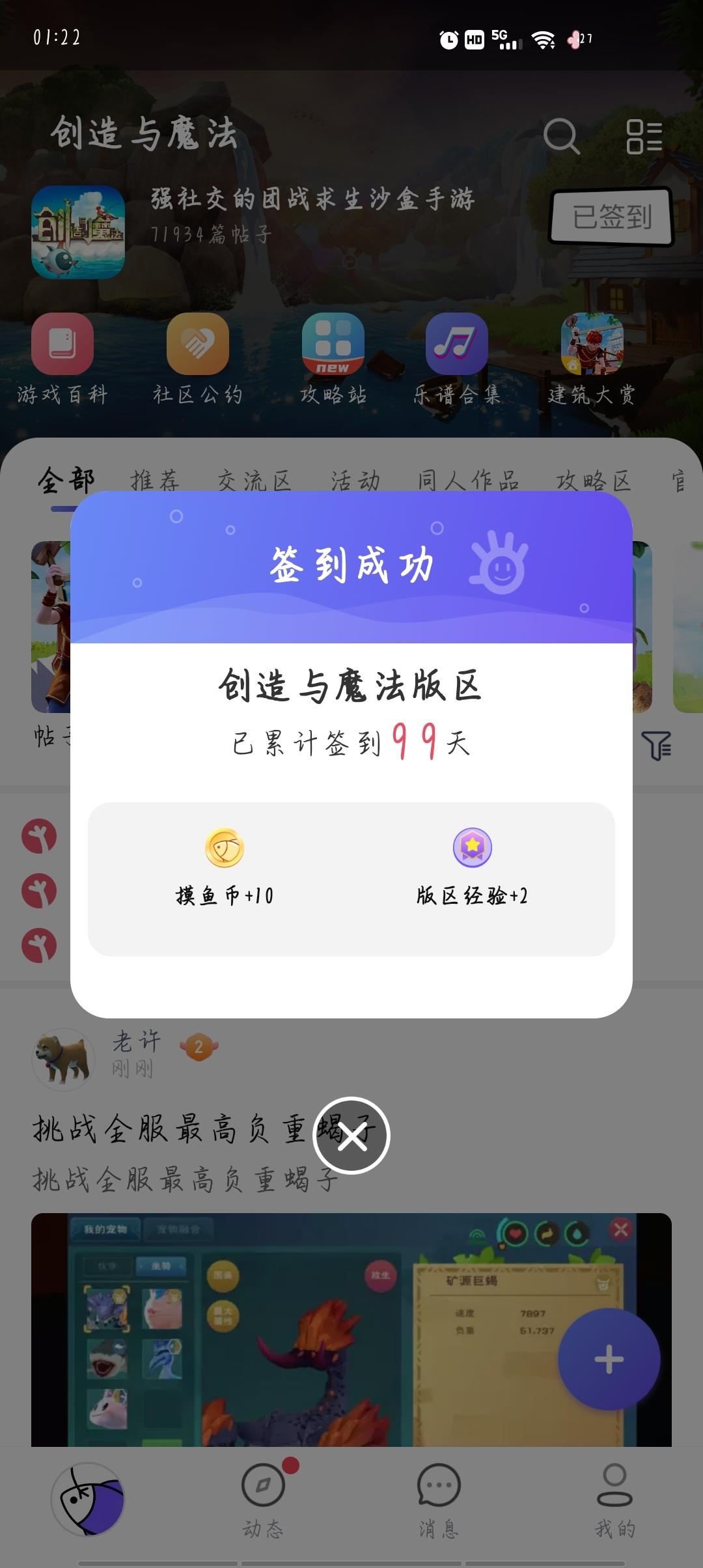Close the 签到成功 popup
The image size is (703, 1568).
point(351,1136)
